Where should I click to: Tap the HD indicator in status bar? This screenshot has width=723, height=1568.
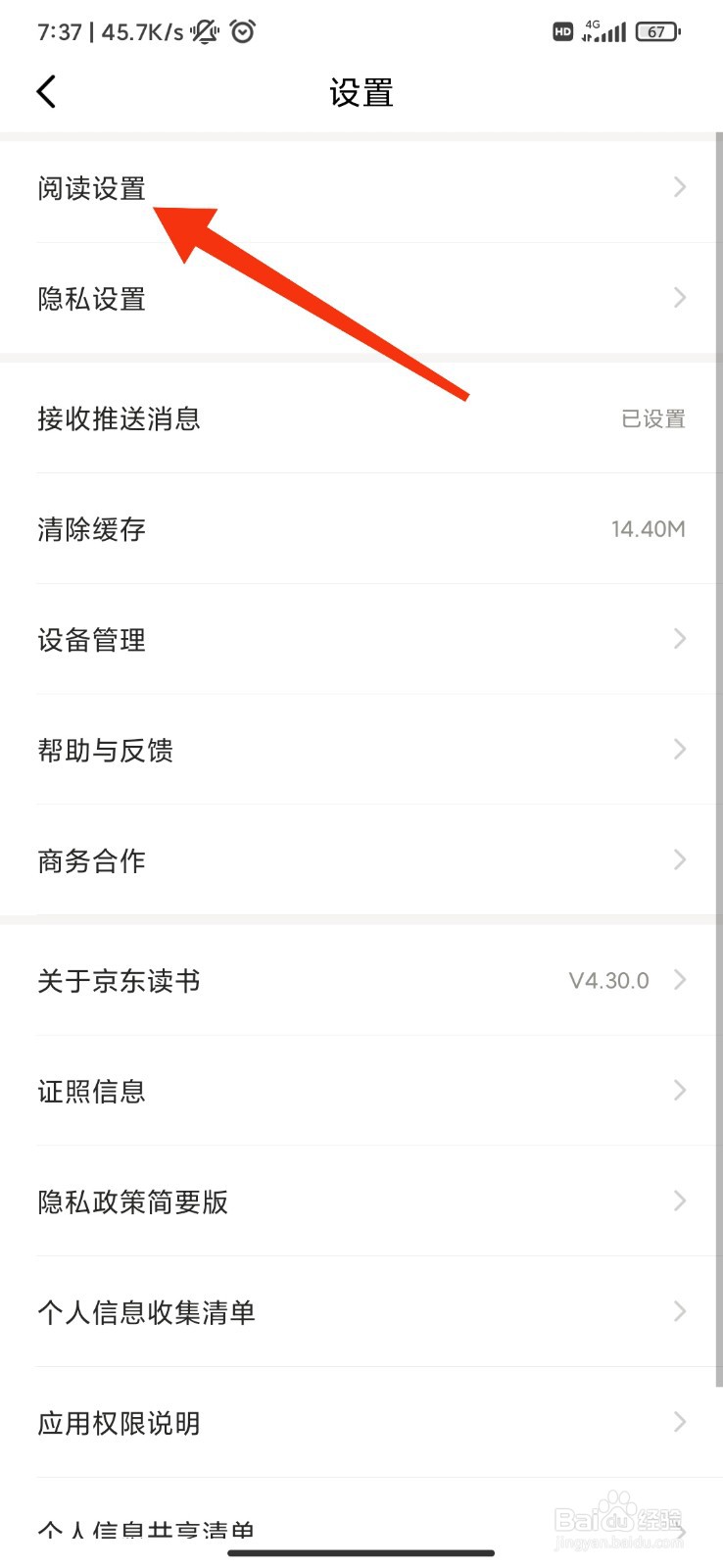[x=562, y=31]
